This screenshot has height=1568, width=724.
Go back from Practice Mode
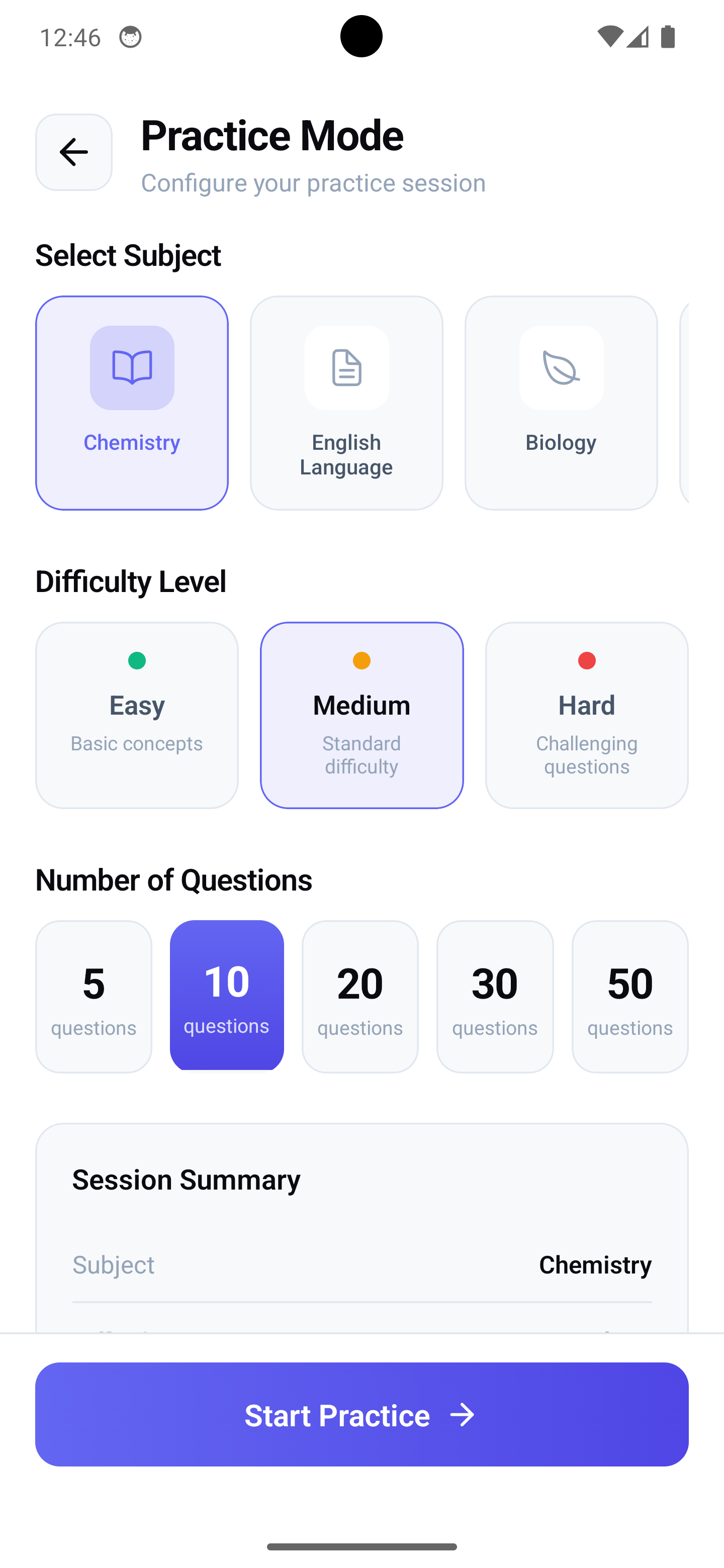[74, 152]
